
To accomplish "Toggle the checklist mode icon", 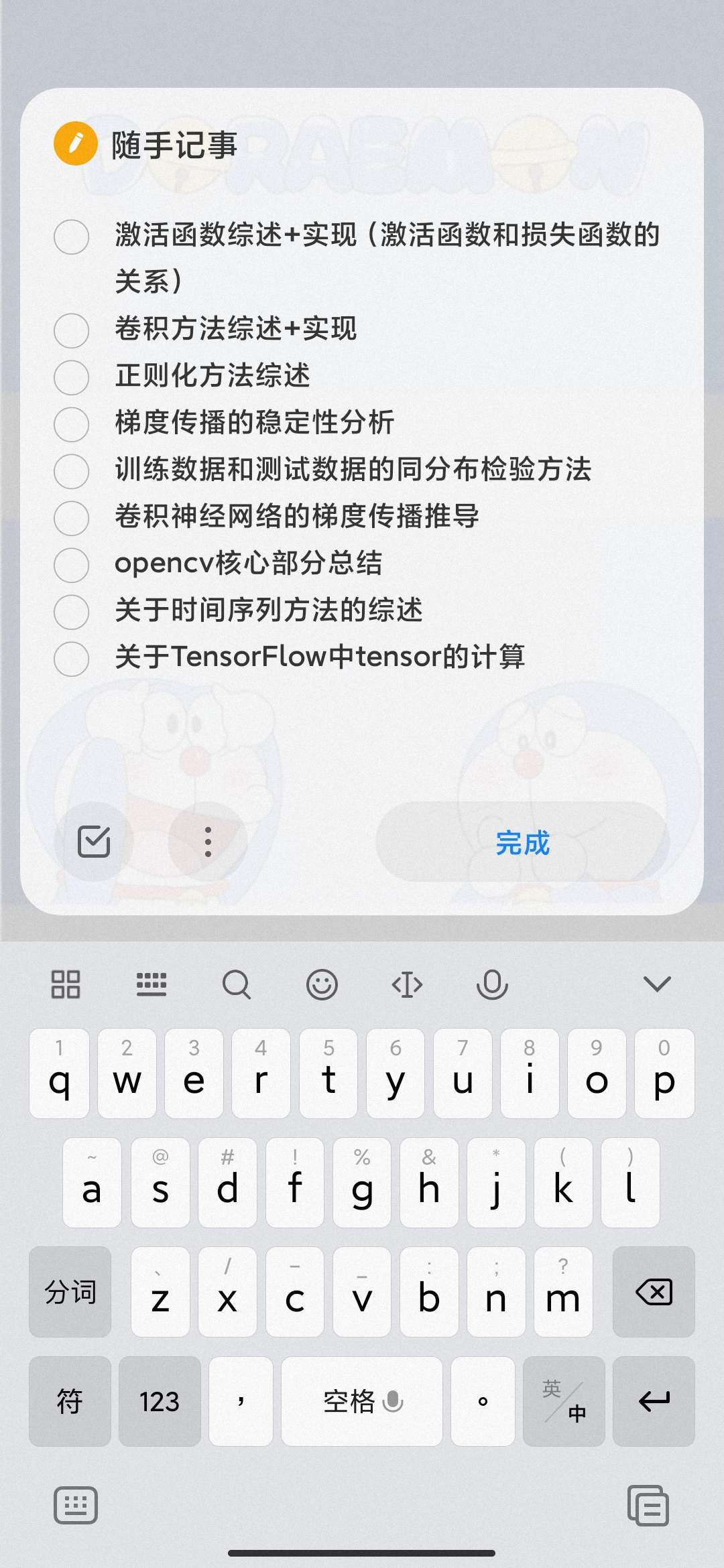I will (x=94, y=842).
